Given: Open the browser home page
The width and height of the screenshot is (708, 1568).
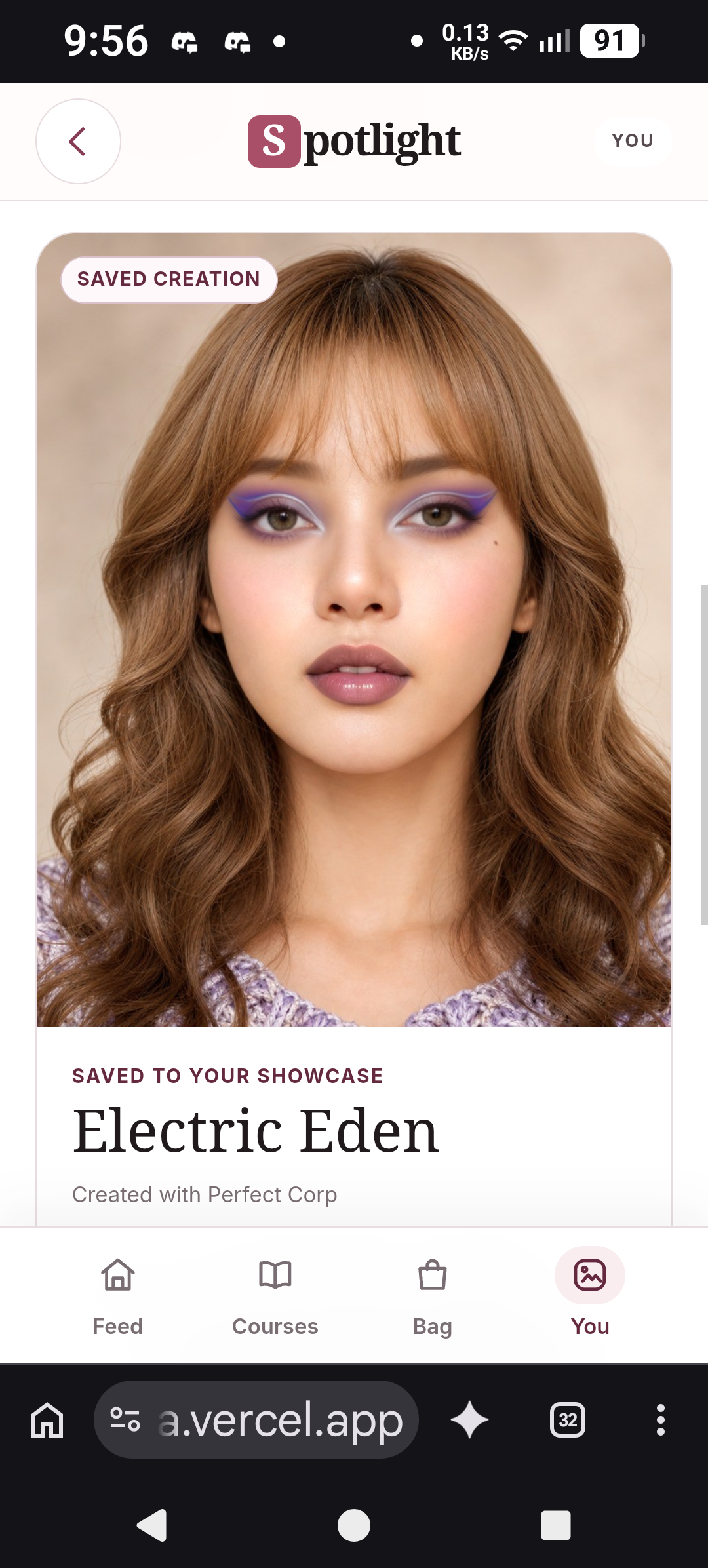Looking at the screenshot, I should point(48,1420).
